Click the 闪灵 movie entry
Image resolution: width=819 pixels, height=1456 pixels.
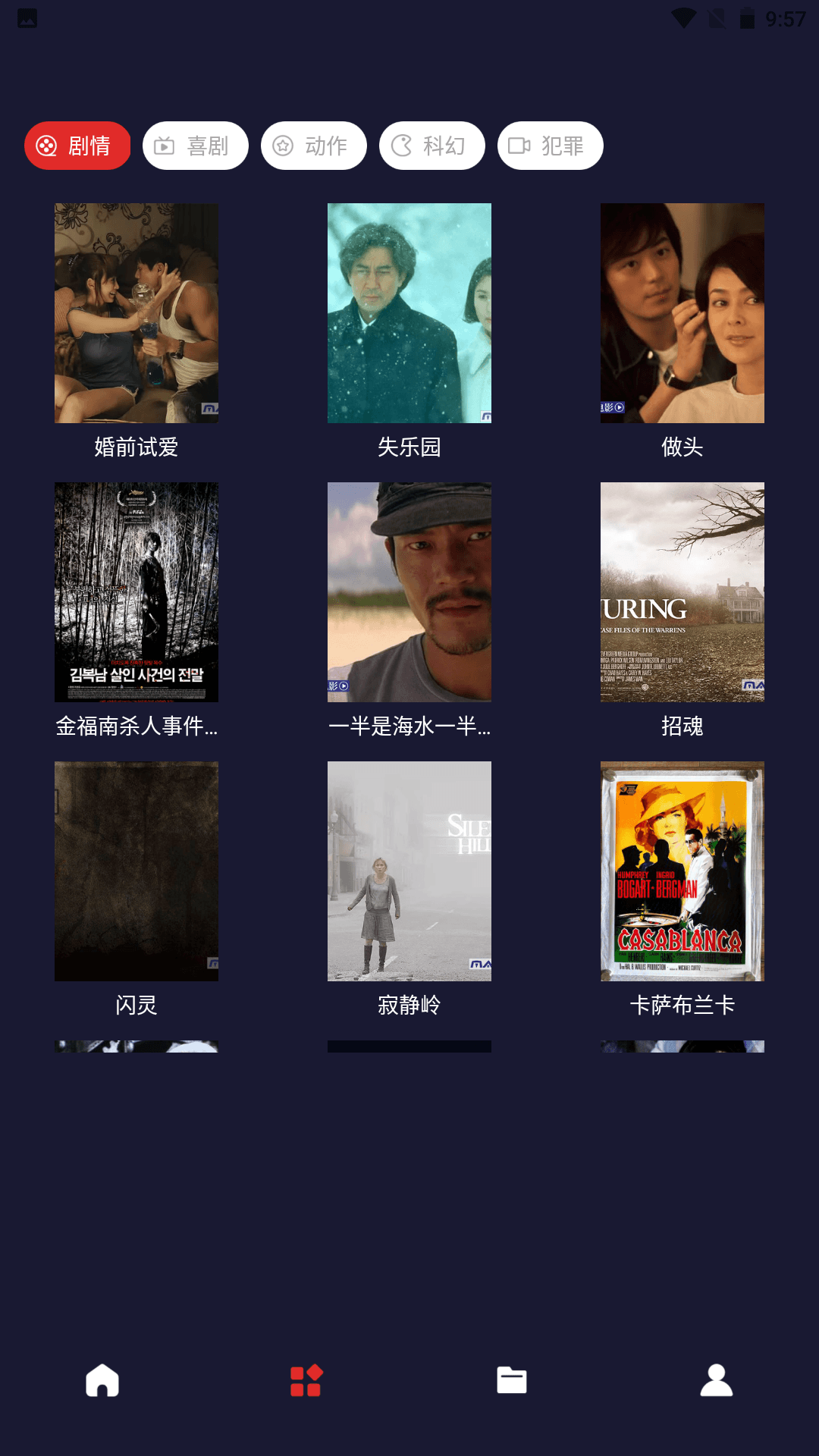point(135,1005)
